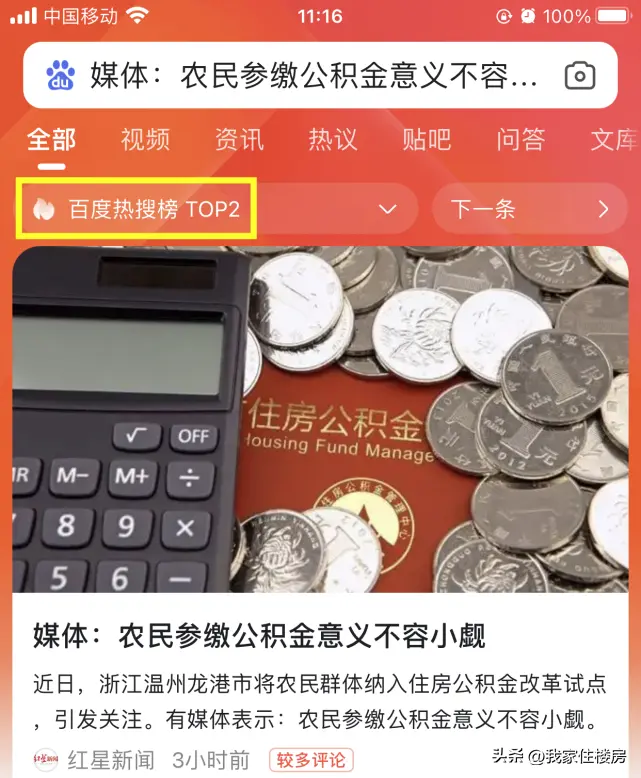Switch to the 文库 tab

coord(612,139)
